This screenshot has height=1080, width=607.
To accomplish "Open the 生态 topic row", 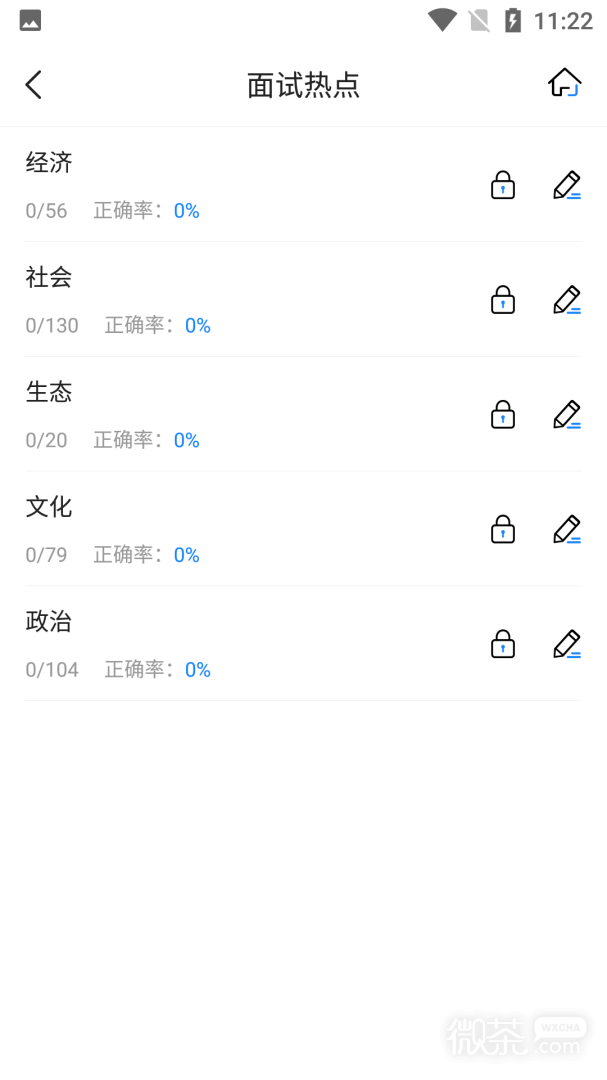I will (x=303, y=415).
